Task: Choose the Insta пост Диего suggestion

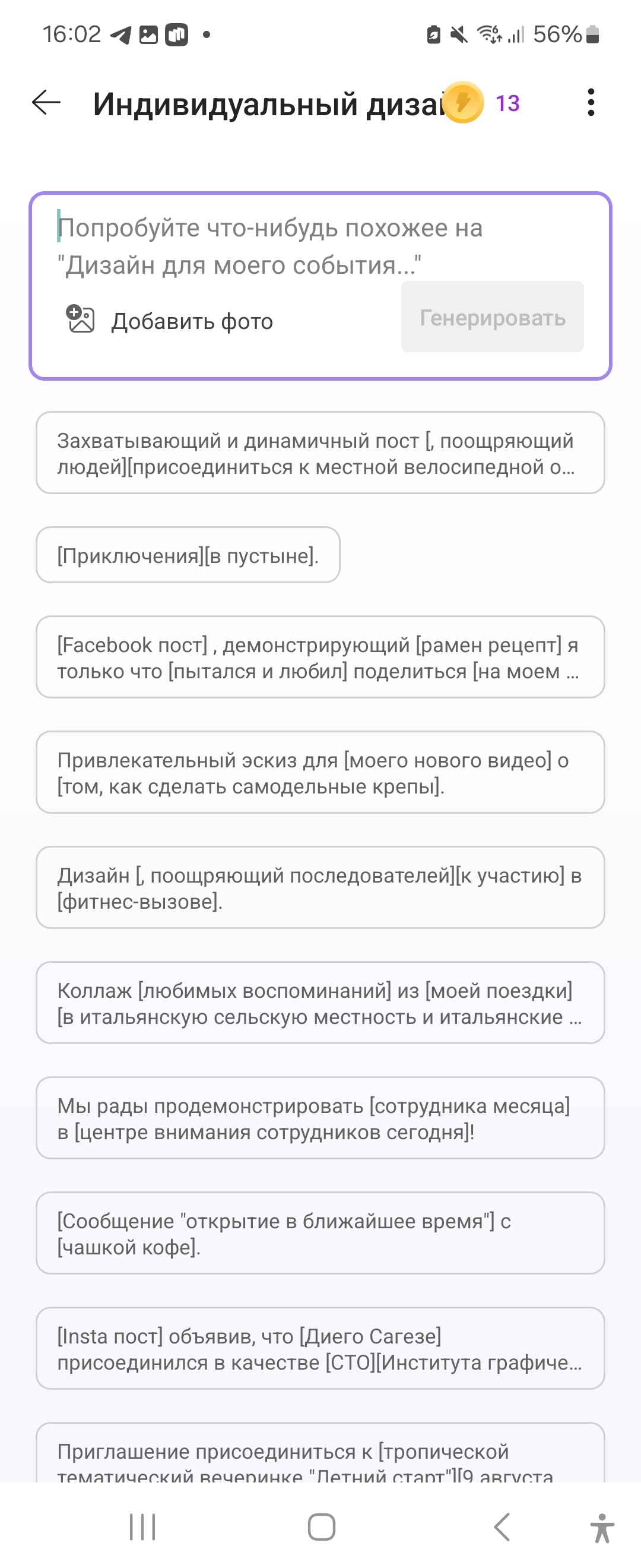Action: (x=320, y=1348)
